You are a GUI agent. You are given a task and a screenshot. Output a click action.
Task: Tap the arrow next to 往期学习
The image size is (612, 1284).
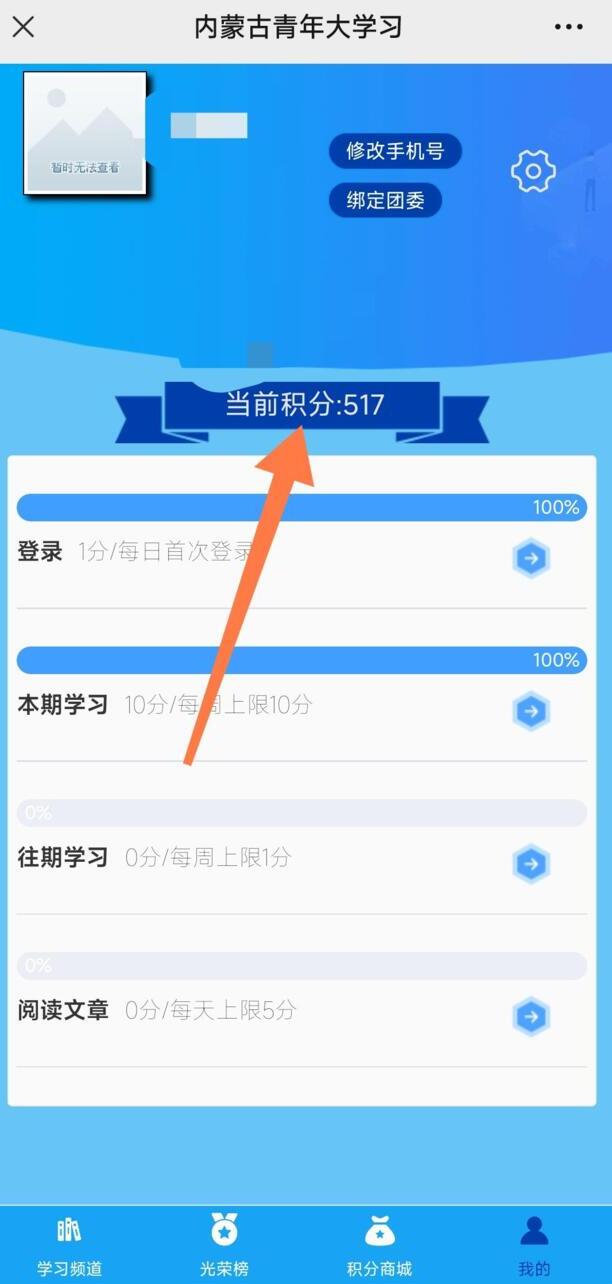point(531,864)
